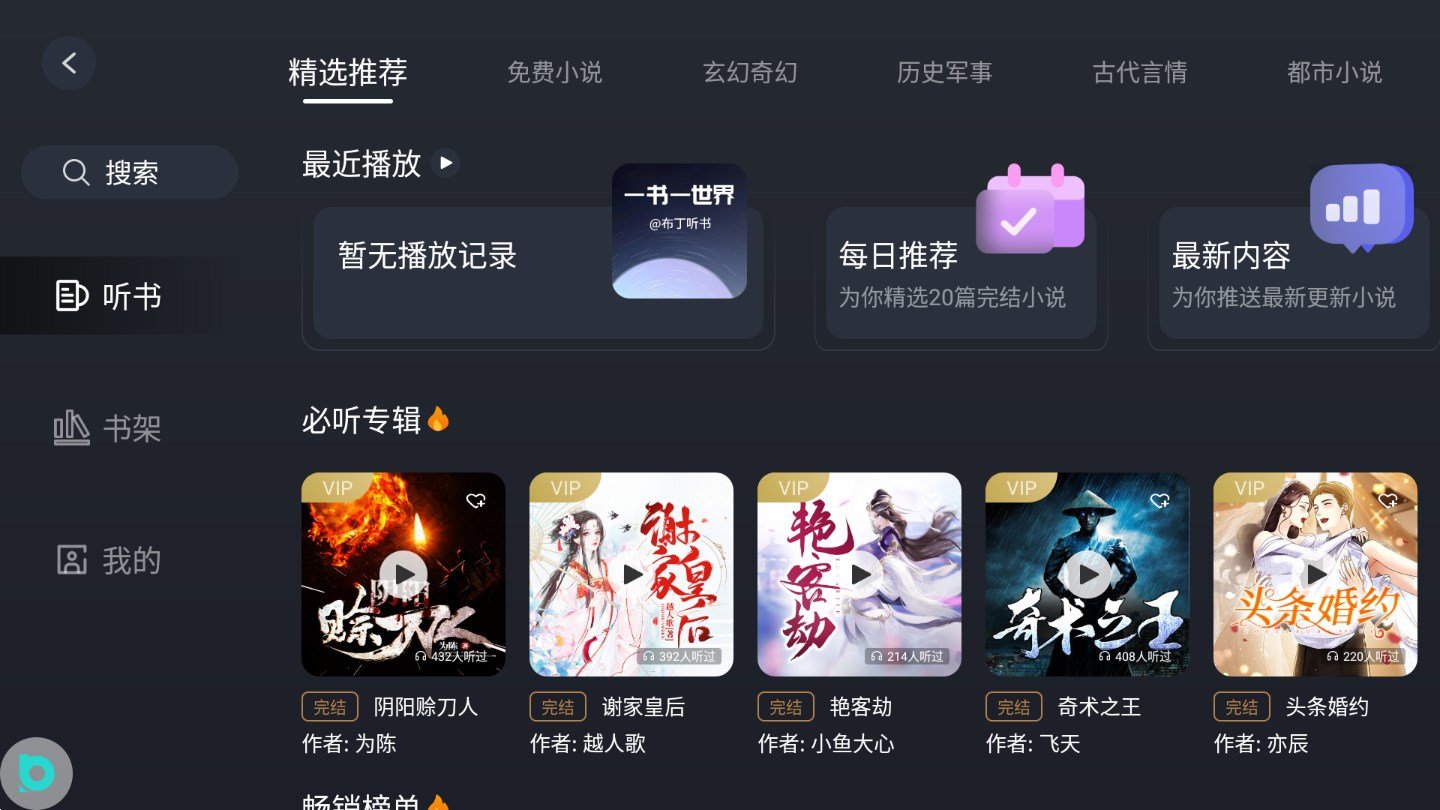Play the album 阴阳赊刀人
The height and width of the screenshot is (810, 1440).
pos(403,574)
